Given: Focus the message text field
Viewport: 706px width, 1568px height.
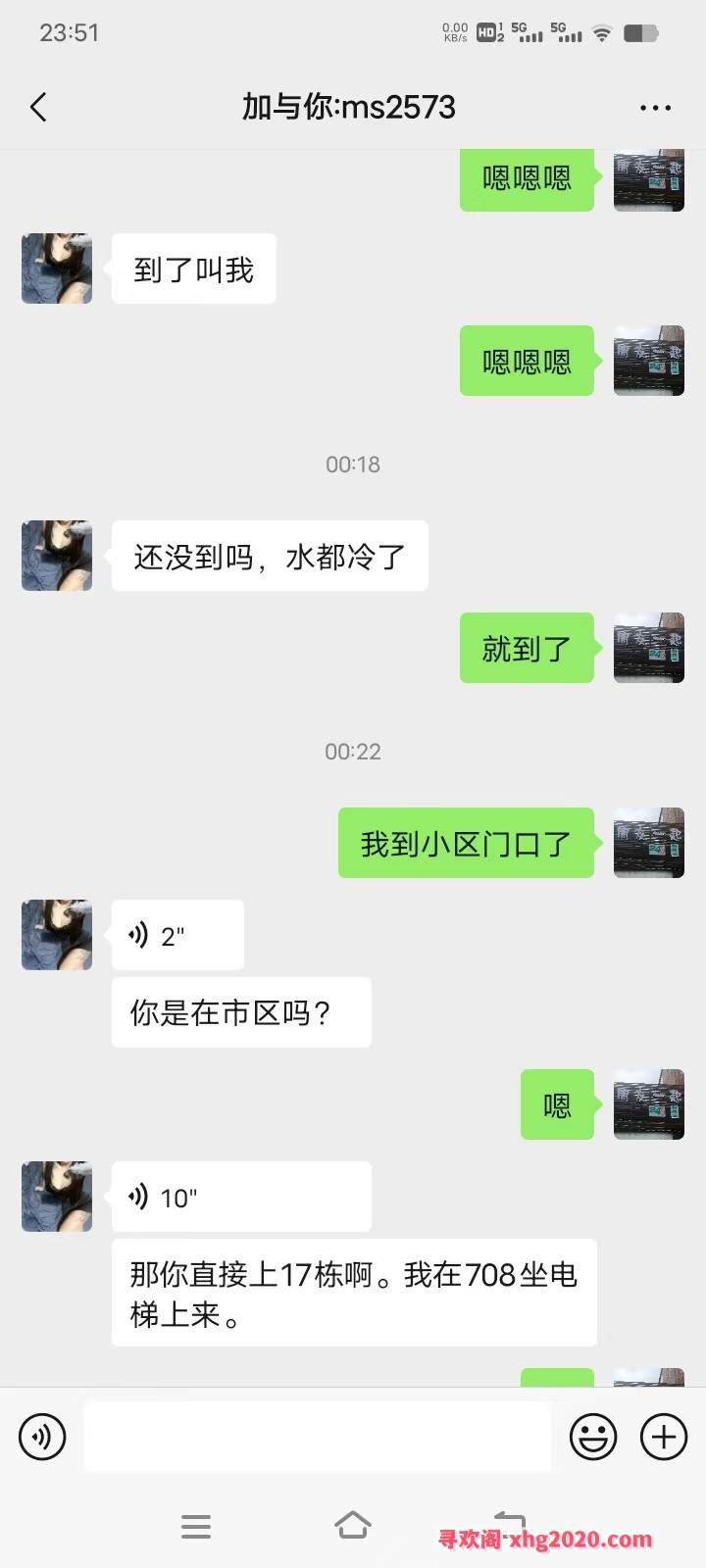Looking at the screenshot, I should tap(317, 1437).
